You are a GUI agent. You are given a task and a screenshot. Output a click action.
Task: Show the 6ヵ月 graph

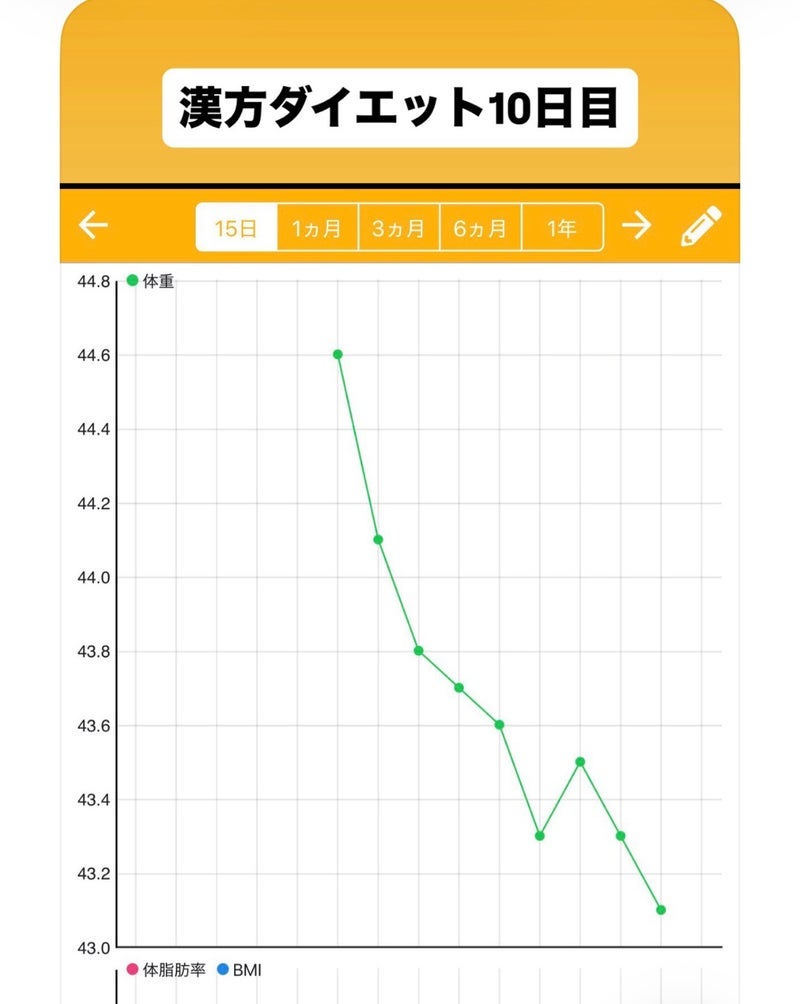480,228
